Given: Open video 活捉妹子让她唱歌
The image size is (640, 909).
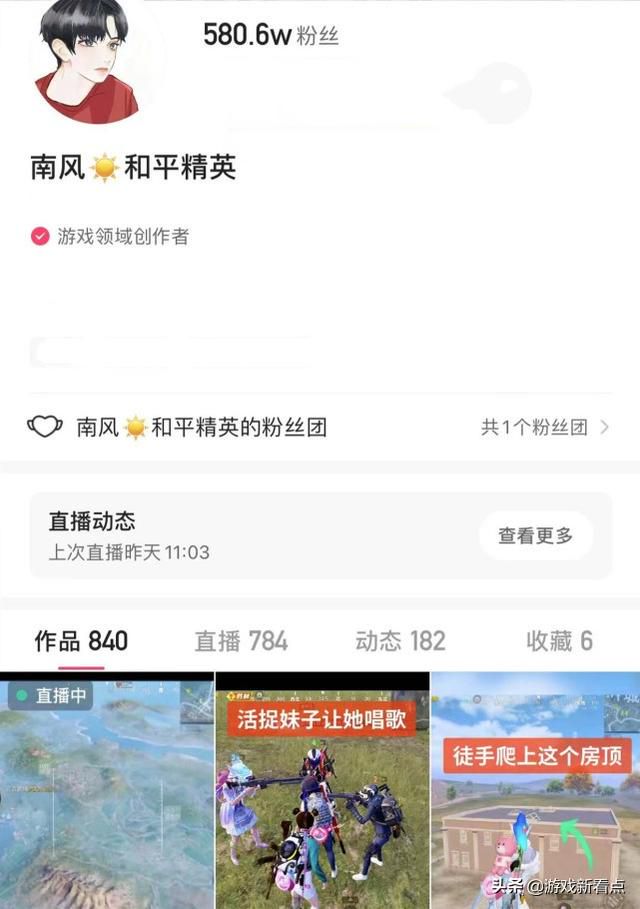Looking at the screenshot, I should 321,790.
